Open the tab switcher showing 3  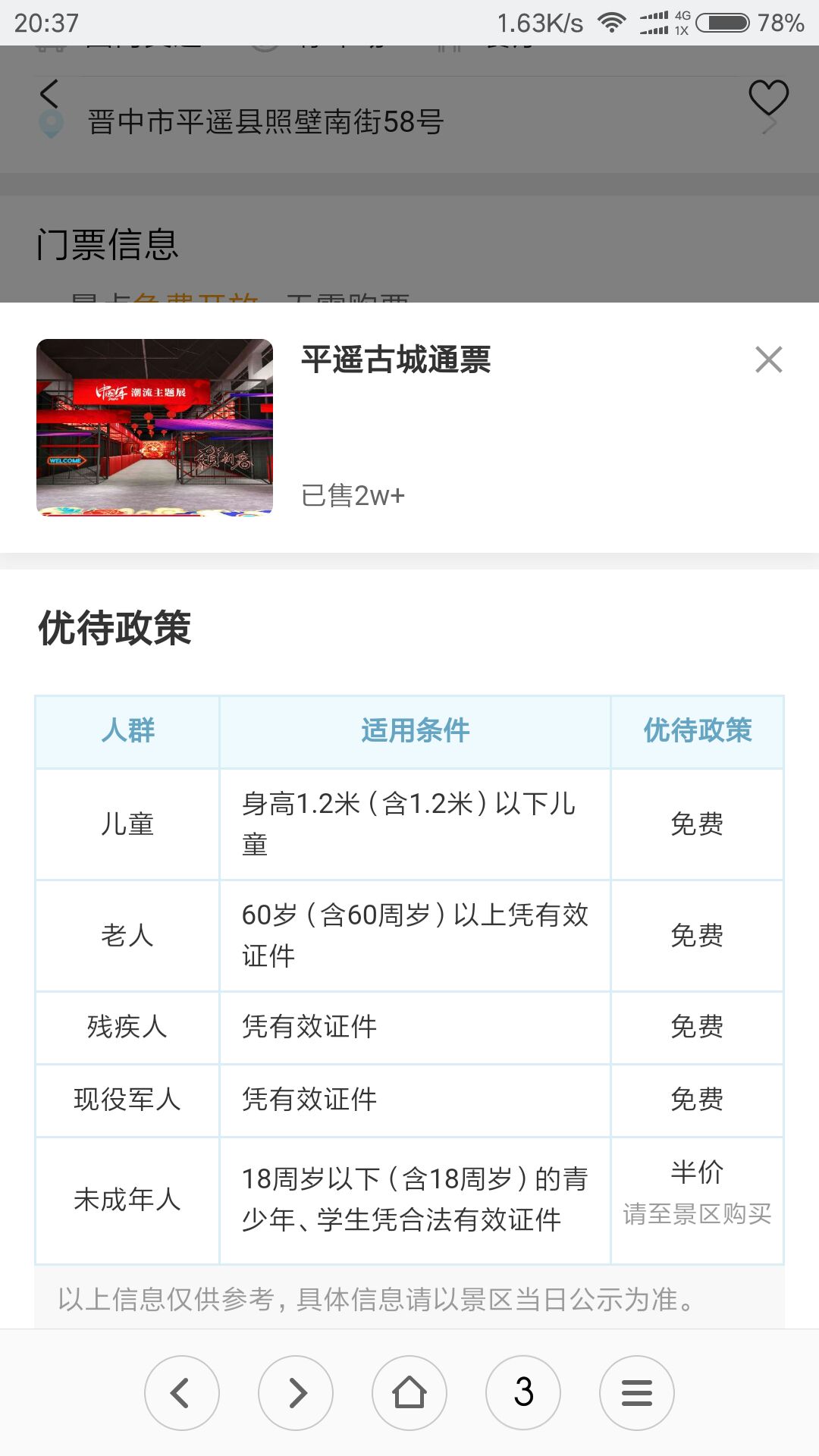tap(523, 1393)
